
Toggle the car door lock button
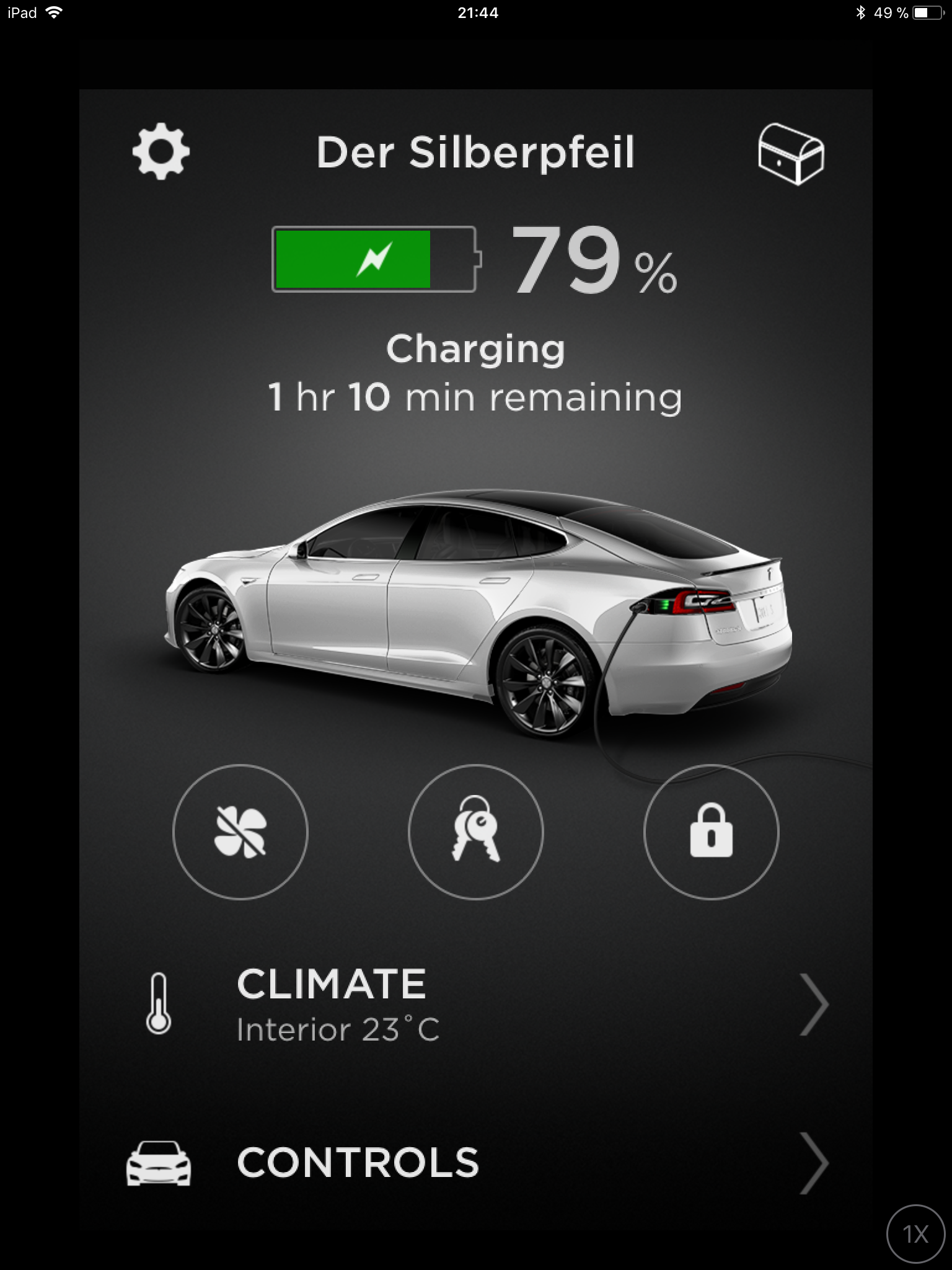coord(711,832)
